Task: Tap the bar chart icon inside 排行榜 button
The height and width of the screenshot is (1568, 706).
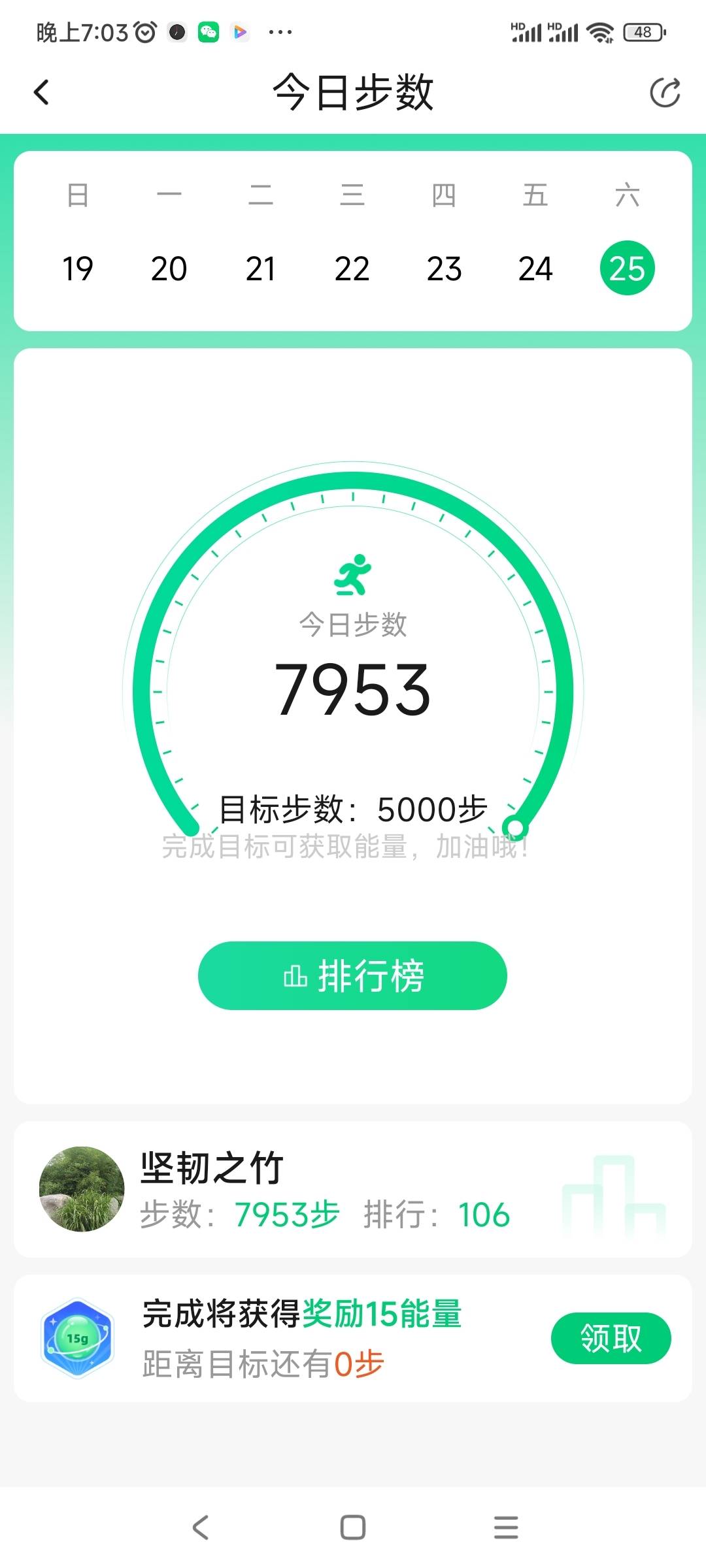Action: (296, 975)
